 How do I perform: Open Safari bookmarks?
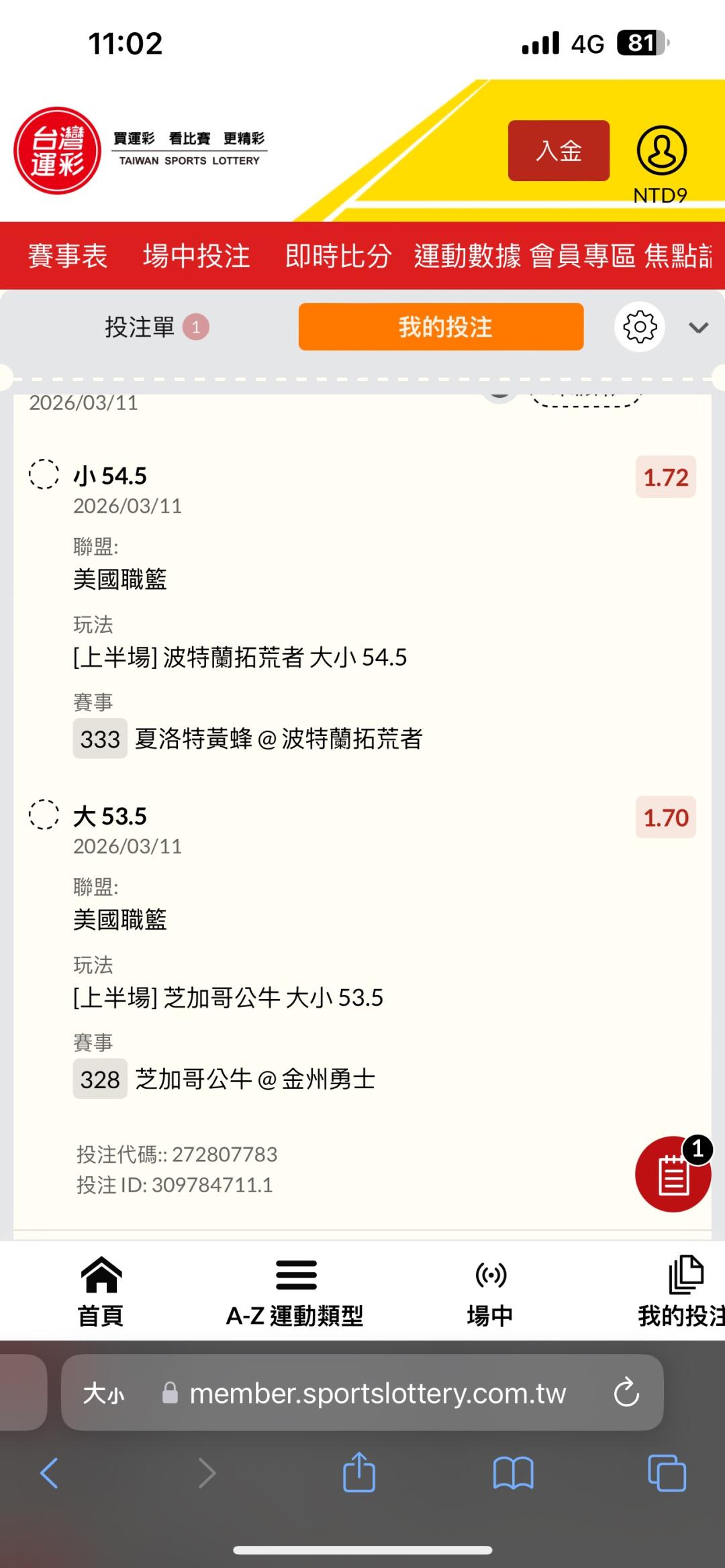pyautogui.click(x=513, y=1473)
